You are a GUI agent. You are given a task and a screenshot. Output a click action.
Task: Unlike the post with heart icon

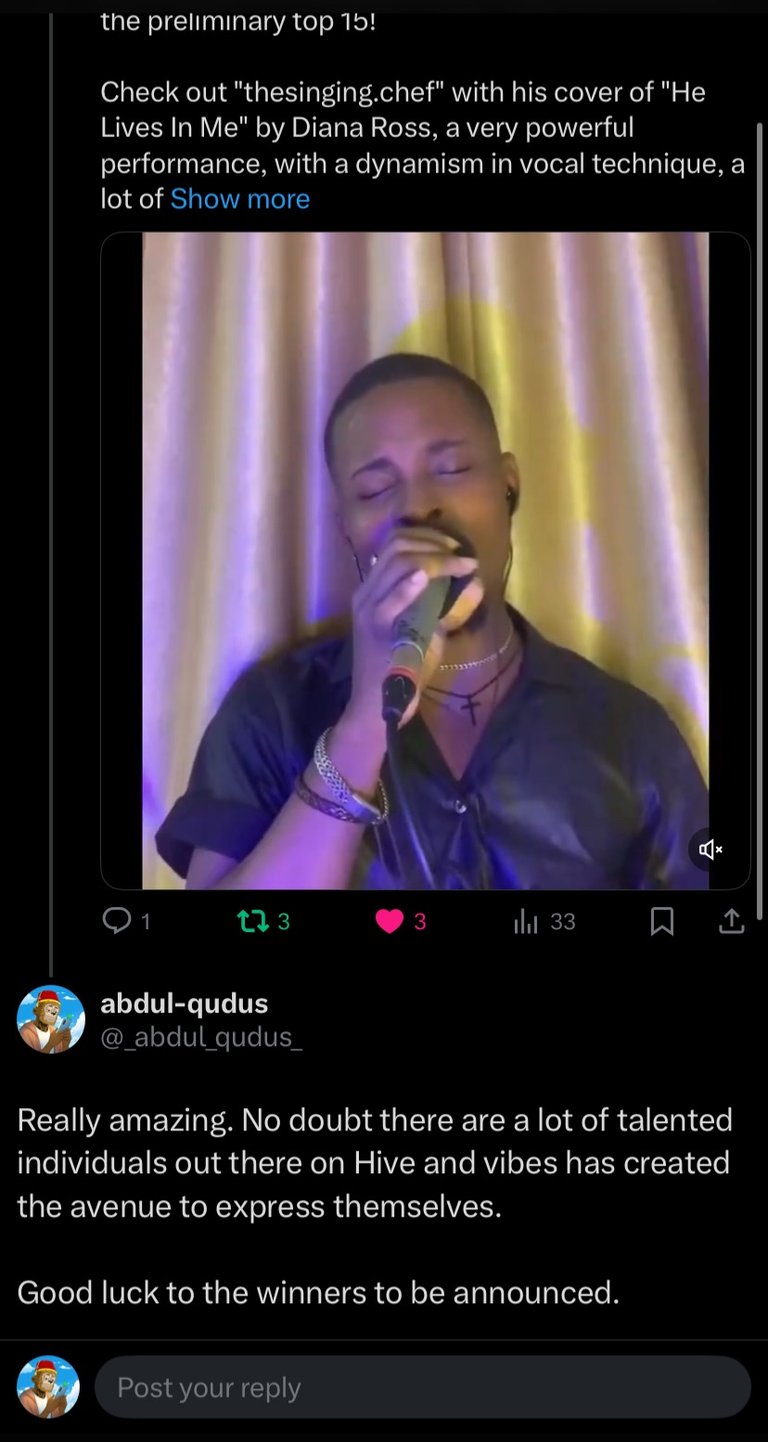pyautogui.click(x=389, y=921)
